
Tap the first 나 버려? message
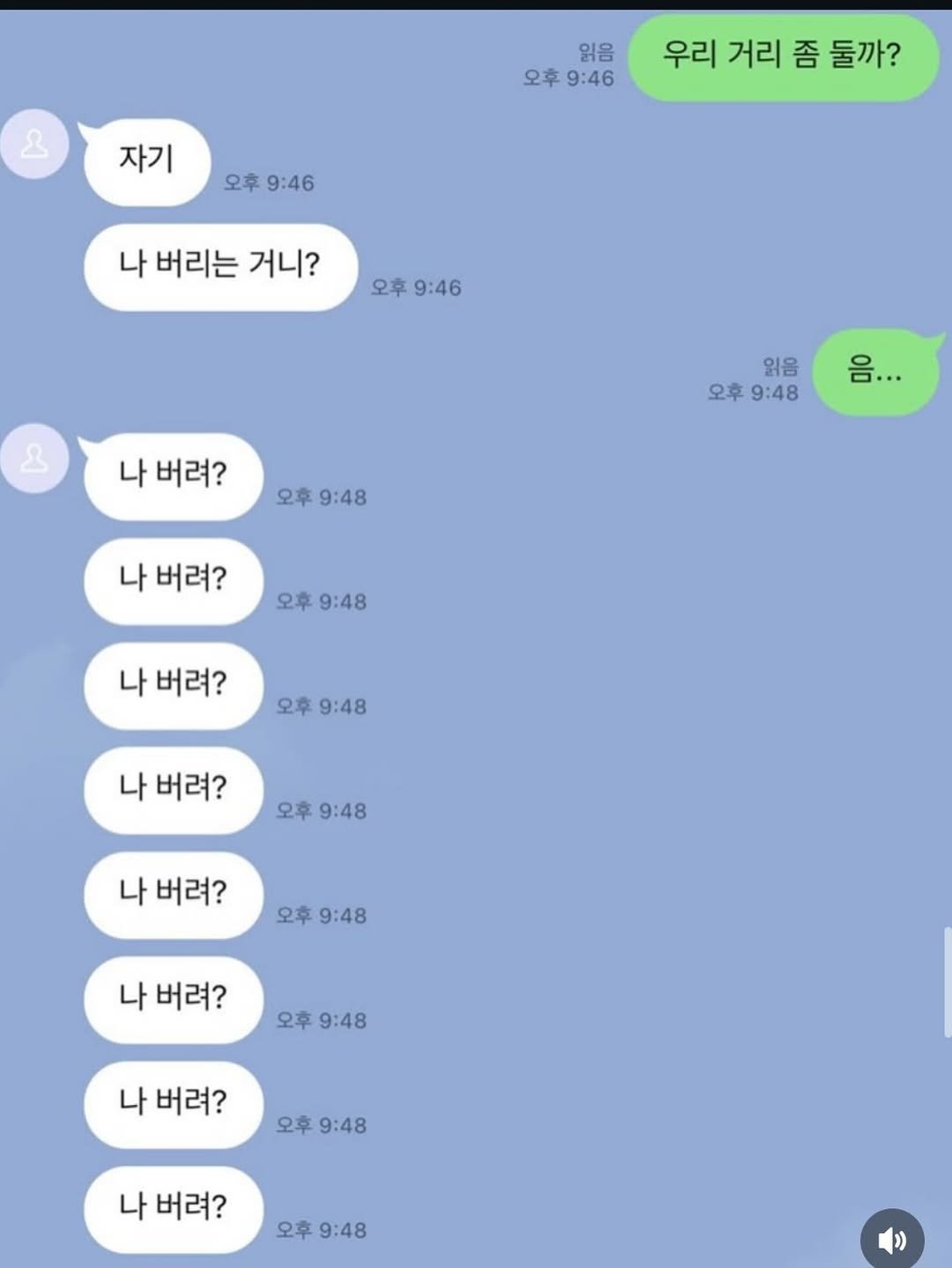point(172,476)
